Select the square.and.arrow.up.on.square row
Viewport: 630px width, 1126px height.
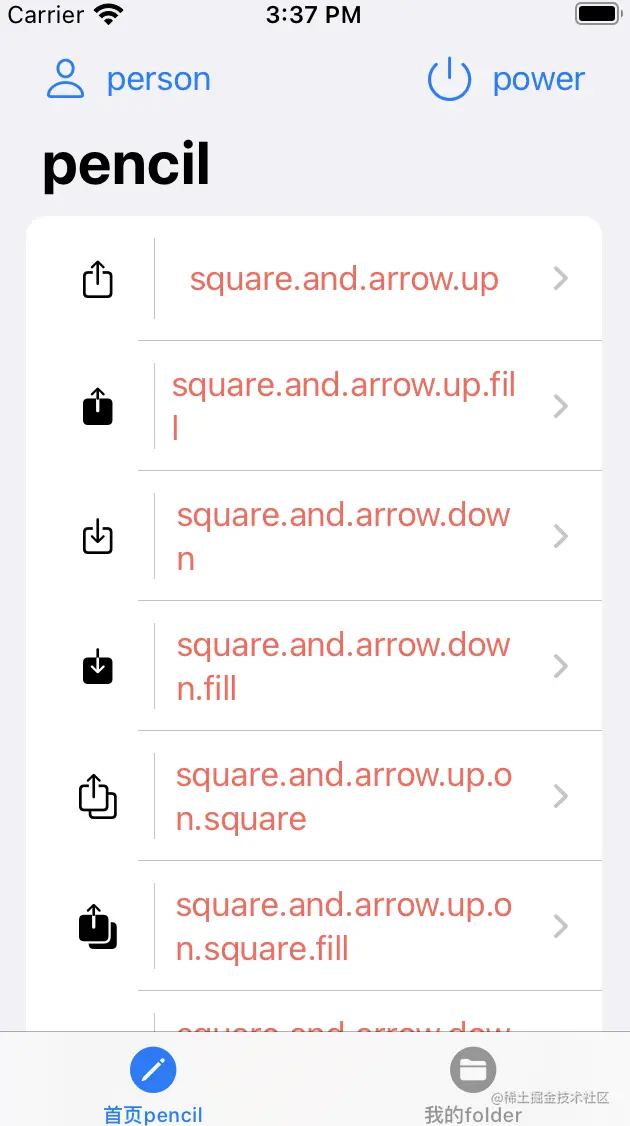(x=344, y=796)
